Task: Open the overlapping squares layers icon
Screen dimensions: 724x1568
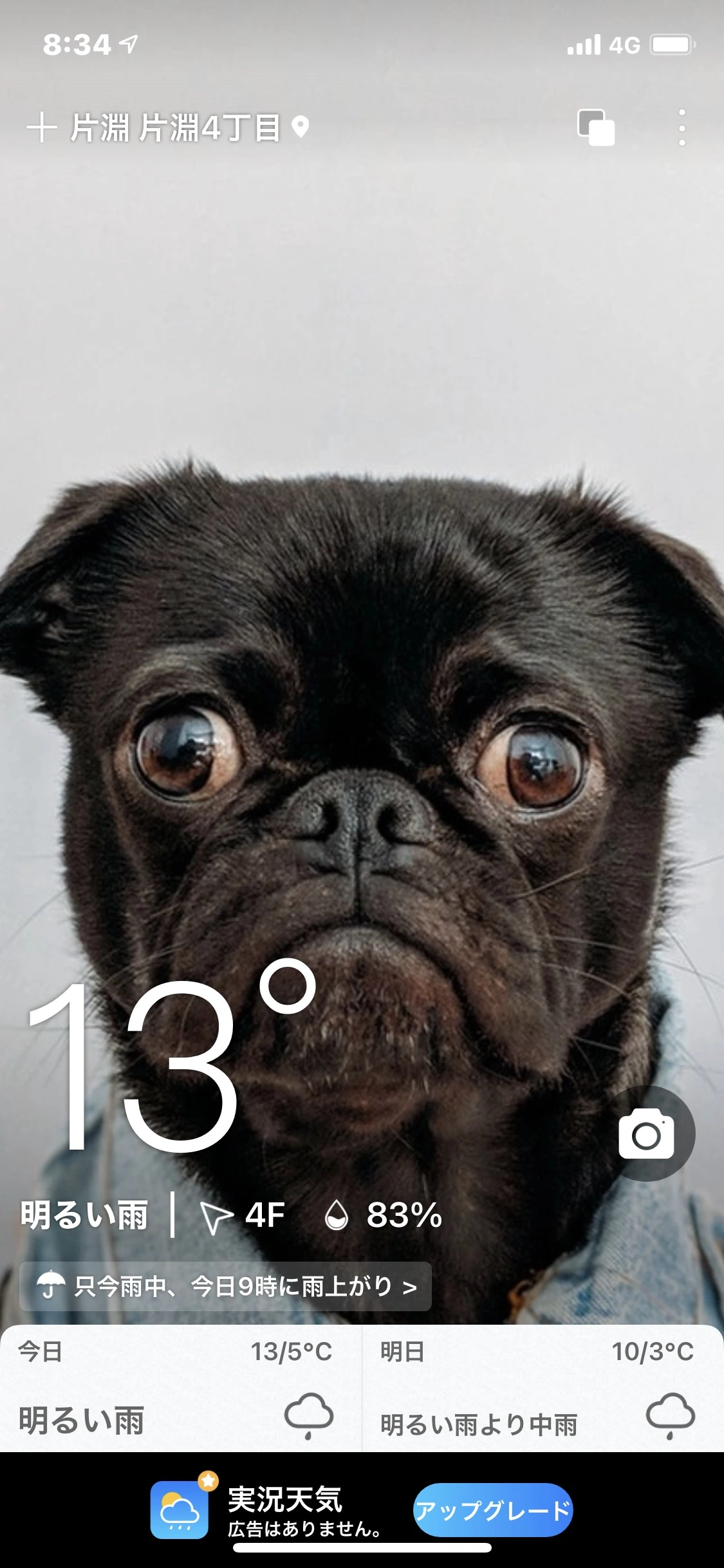Action: [x=595, y=127]
